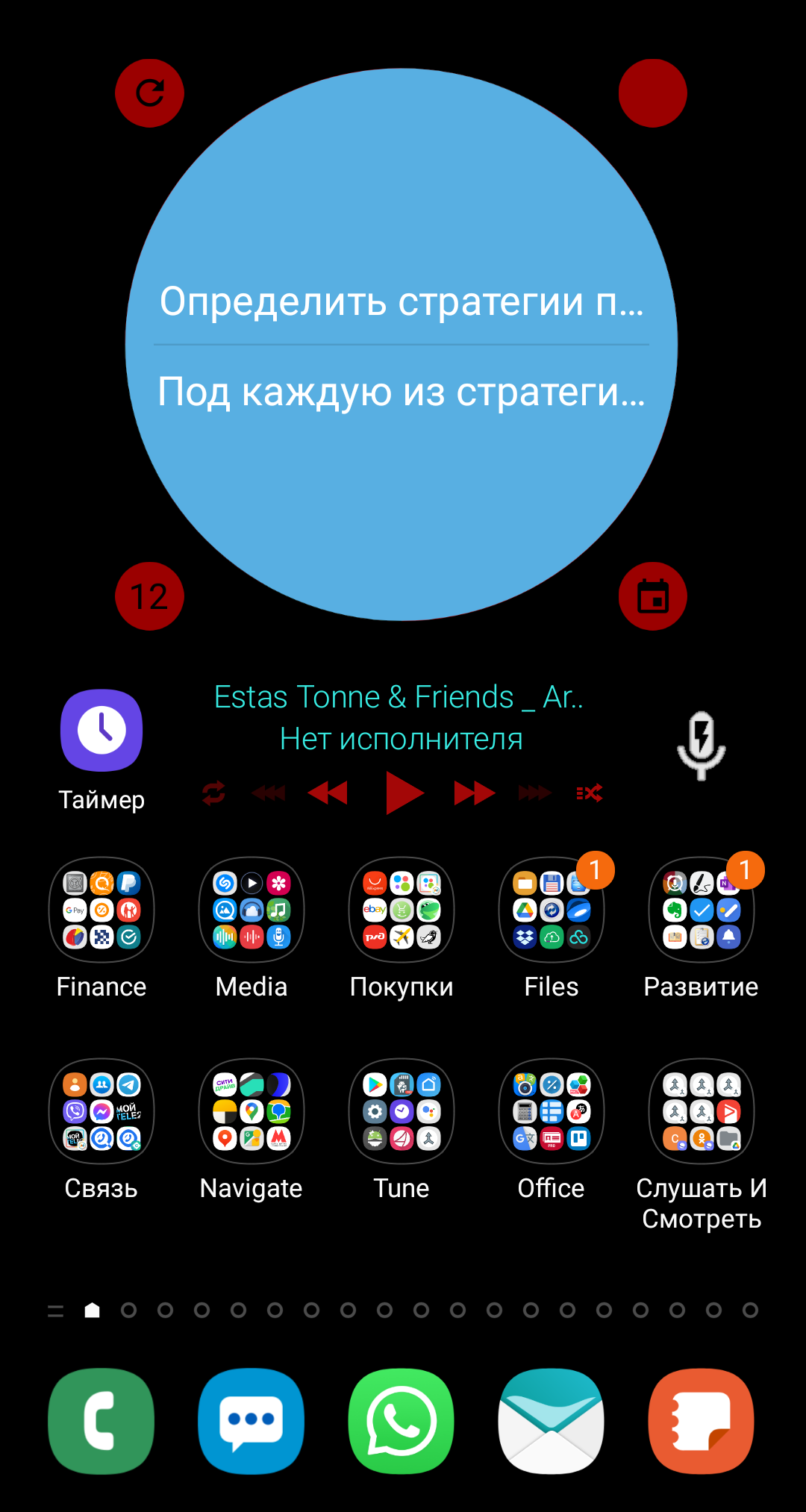This screenshot has width=806, height=1512.
Task: Tap the refresh icon on the widget
Action: click(149, 93)
